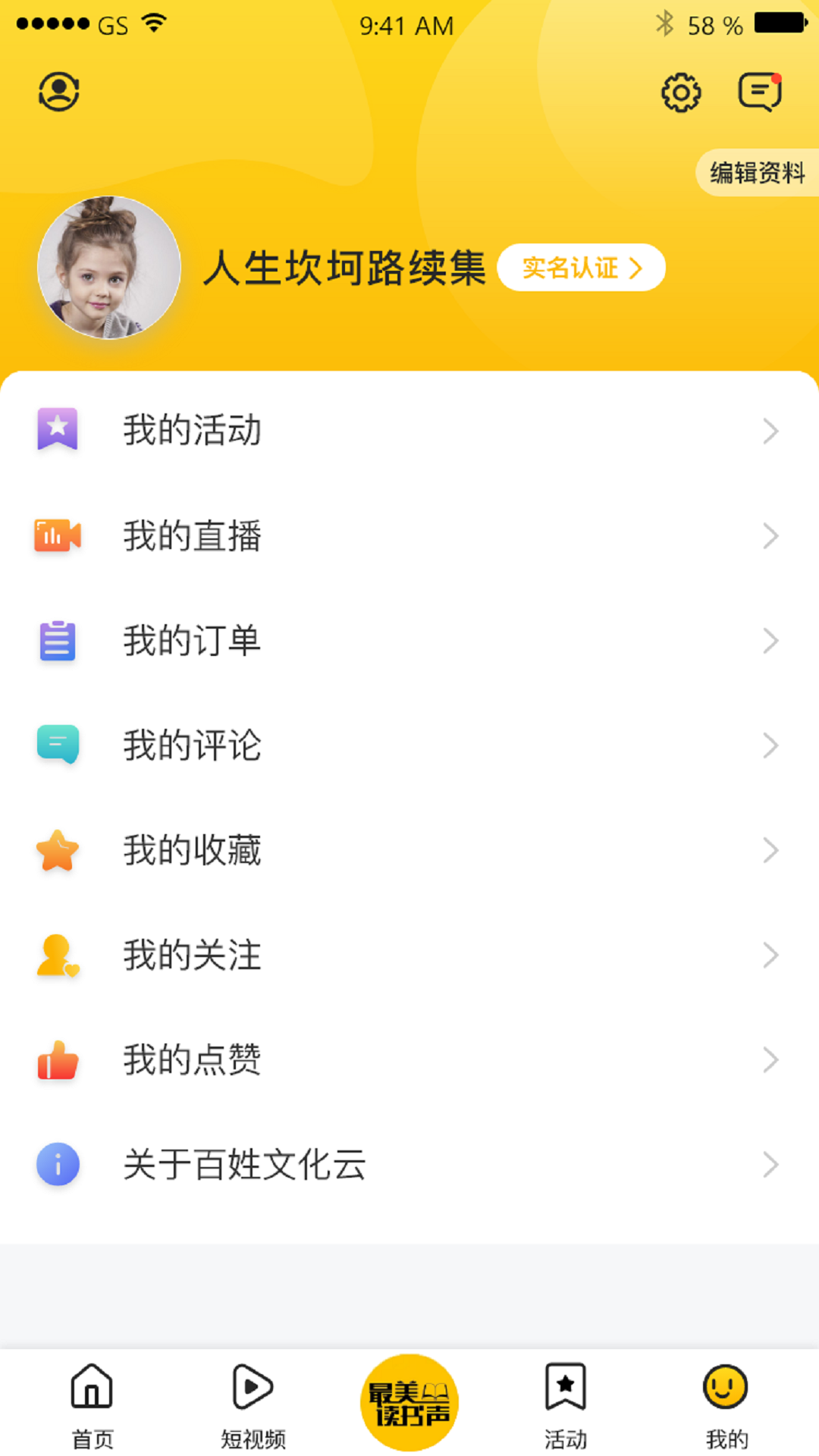Tap the account icon at top left

coord(59,92)
